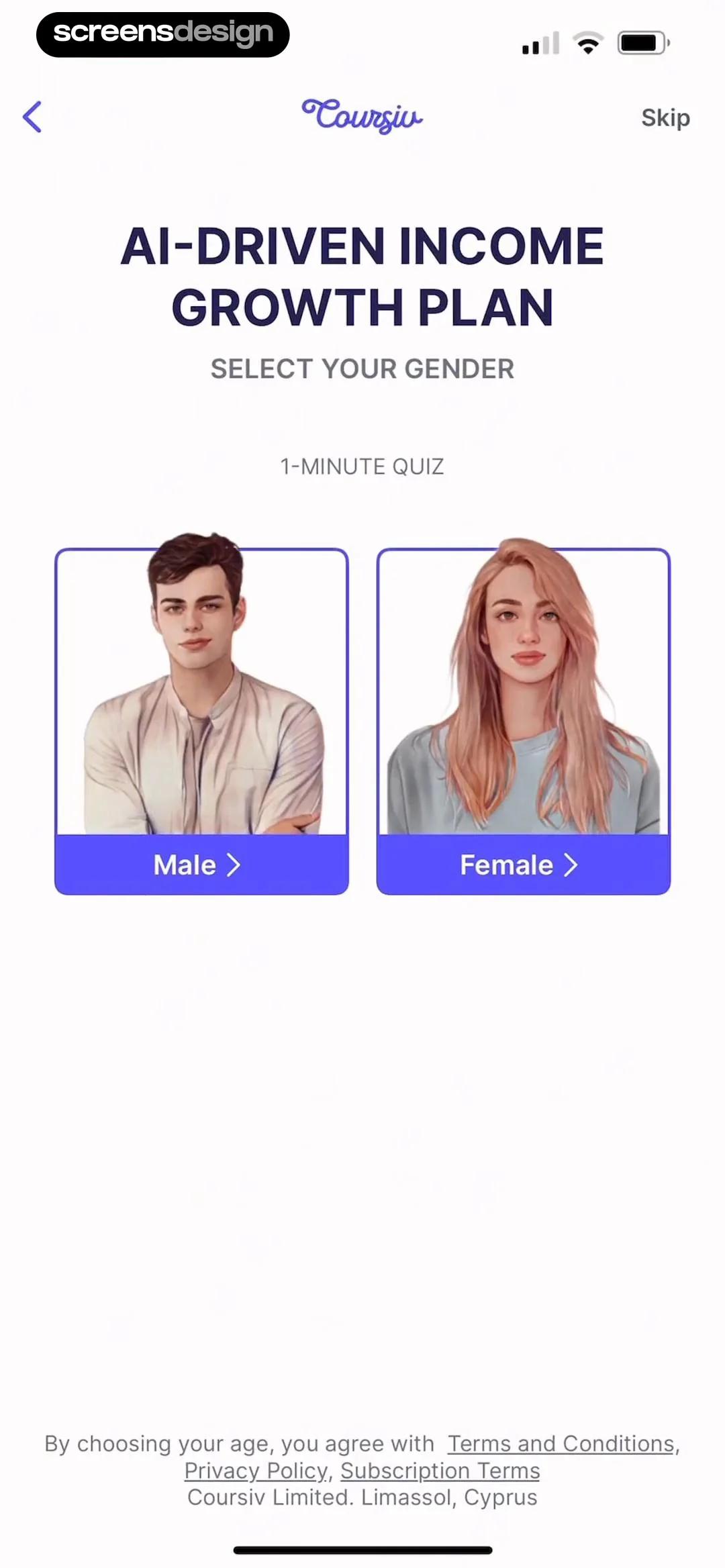This screenshot has height=1568, width=725.
Task: Tap the Wi-Fi status icon
Action: click(x=587, y=42)
